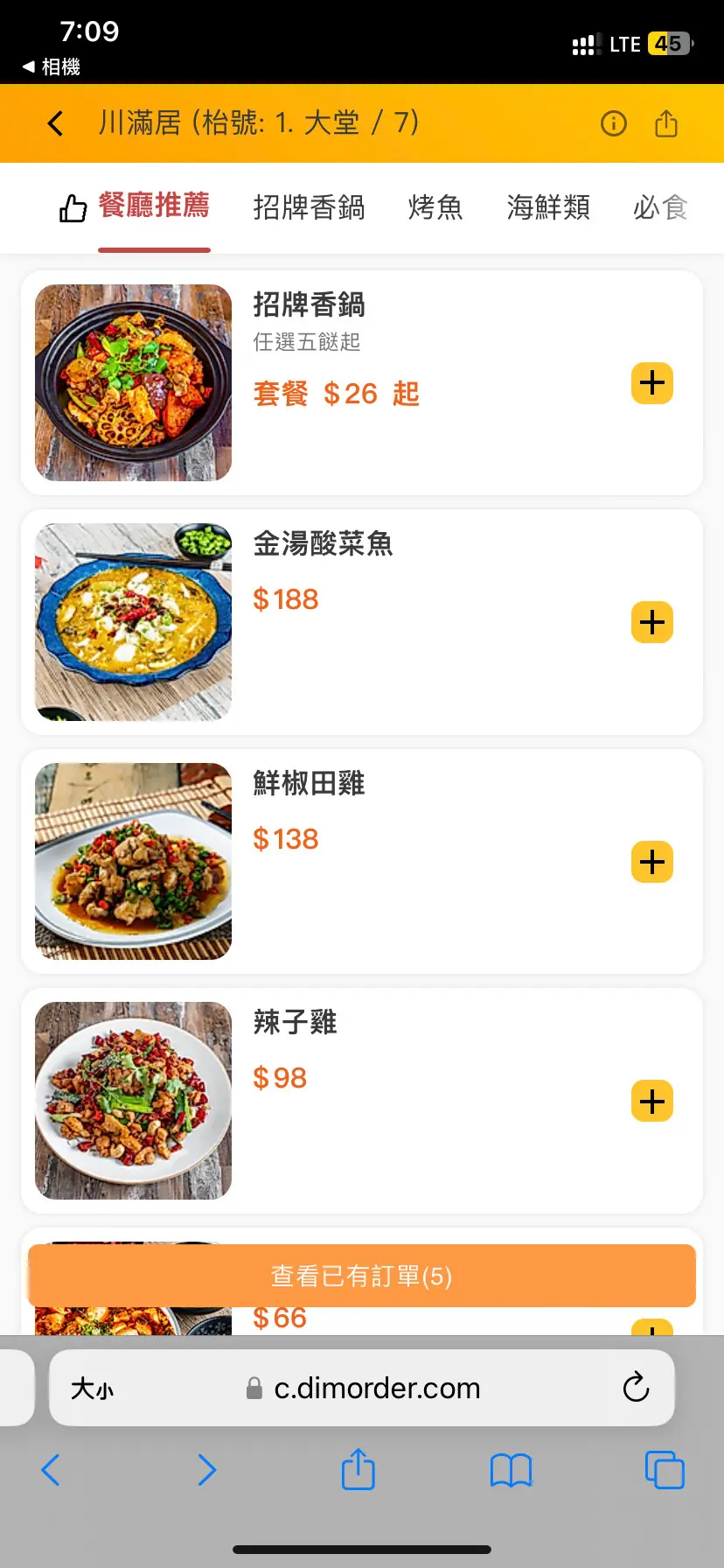Switch to the 餐廳推薦 tab
The image size is (724, 1568).
point(154,206)
